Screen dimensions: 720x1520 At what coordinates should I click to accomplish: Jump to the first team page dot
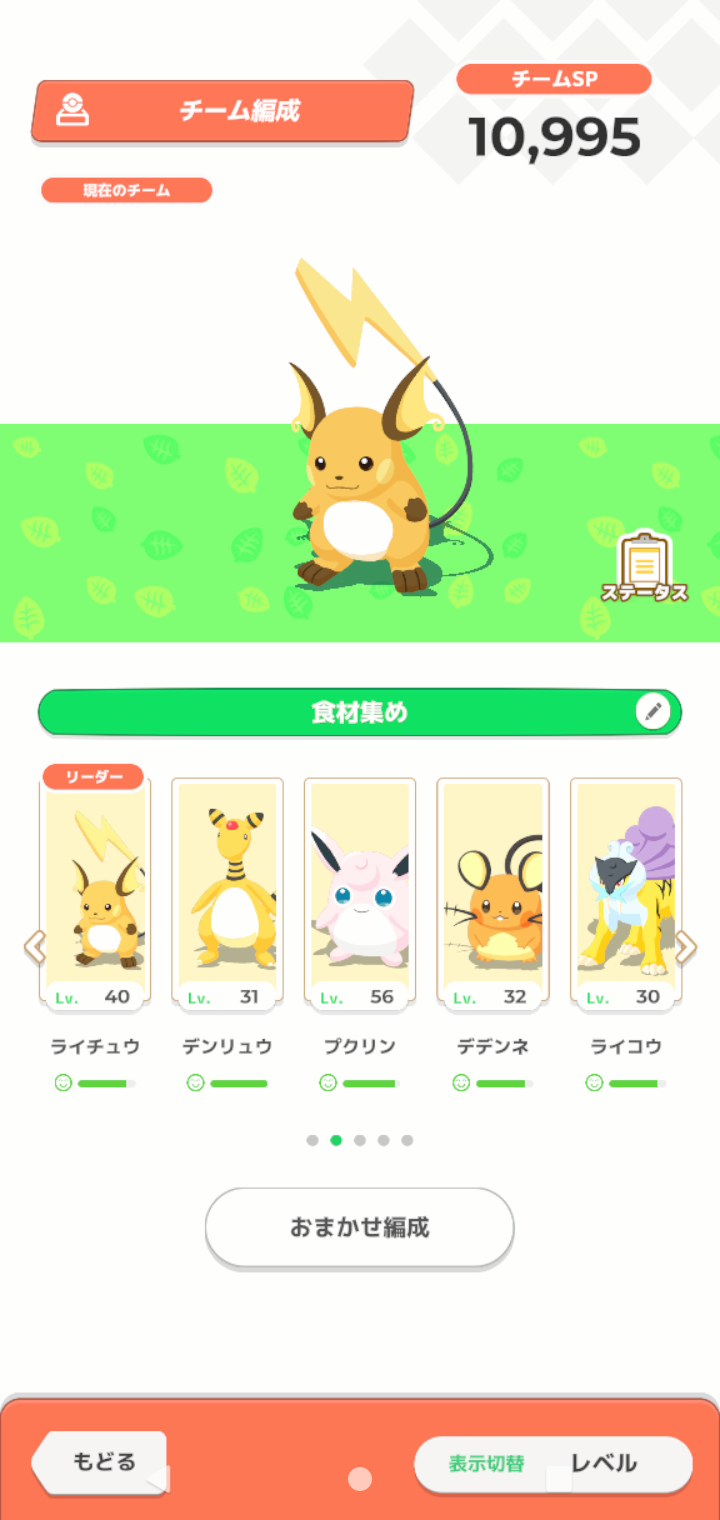[x=312, y=1140]
